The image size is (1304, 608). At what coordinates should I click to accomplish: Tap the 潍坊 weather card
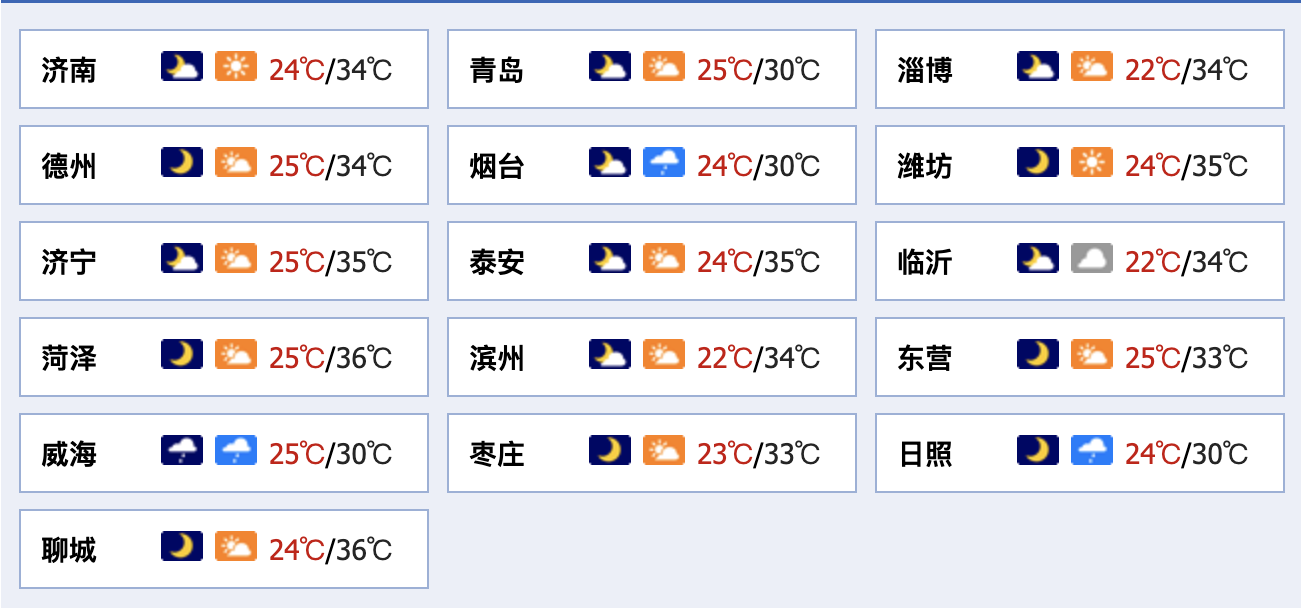pos(1080,165)
